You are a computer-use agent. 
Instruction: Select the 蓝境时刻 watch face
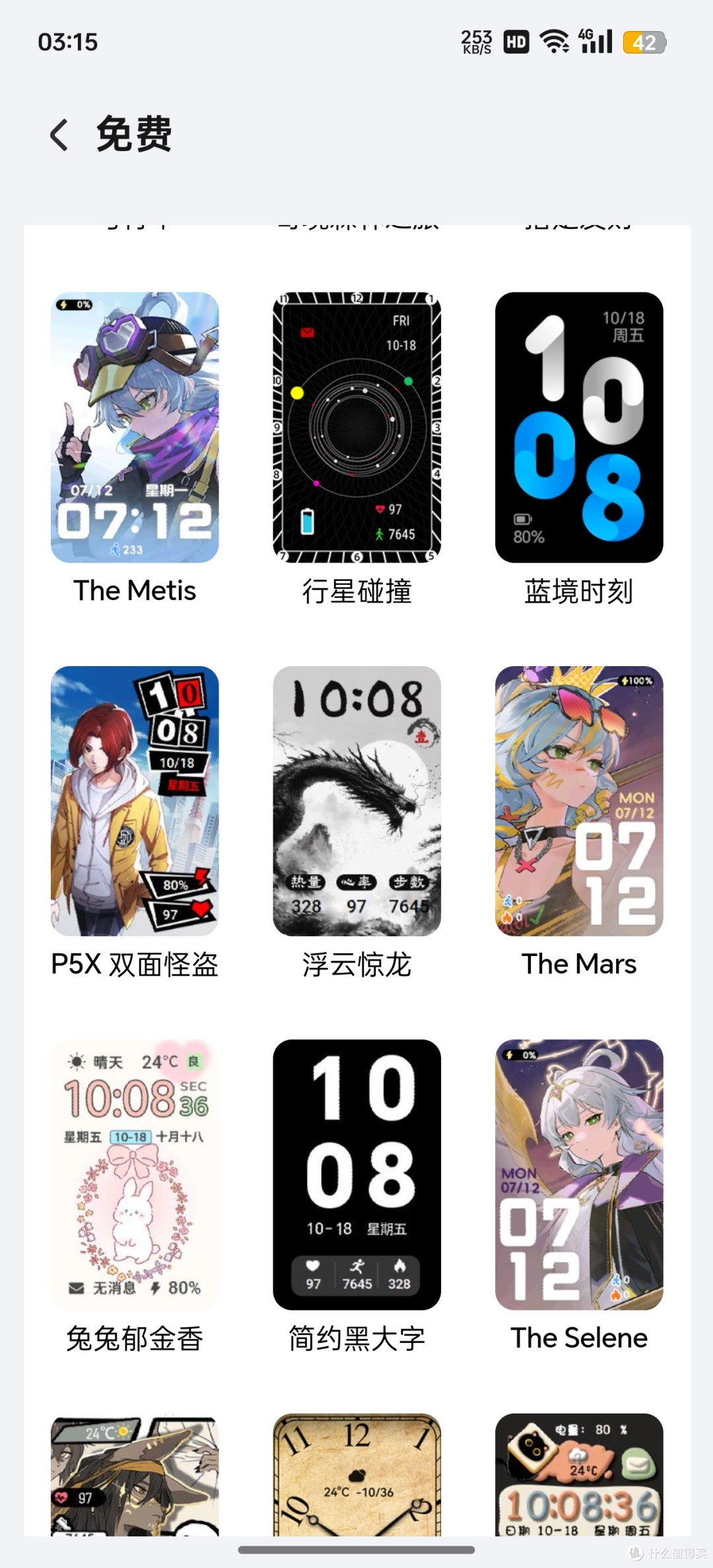(579, 427)
